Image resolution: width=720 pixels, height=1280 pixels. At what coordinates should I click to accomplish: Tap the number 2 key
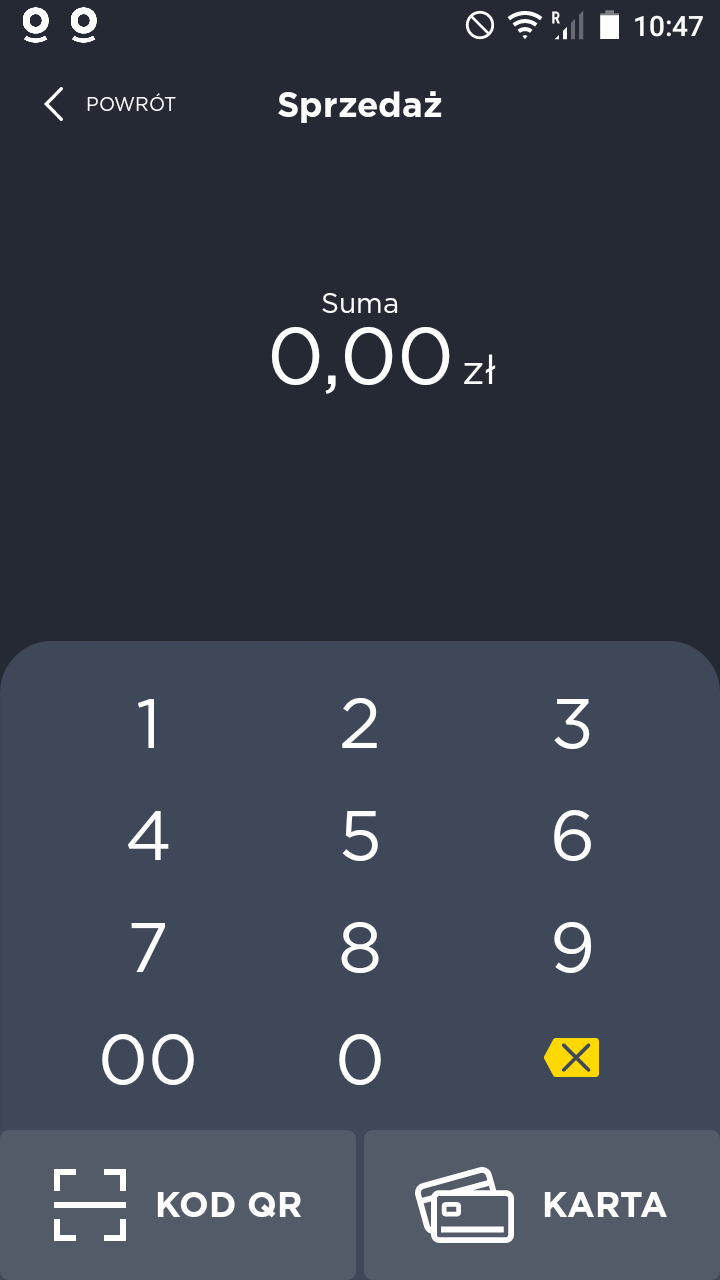tap(360, 724)
